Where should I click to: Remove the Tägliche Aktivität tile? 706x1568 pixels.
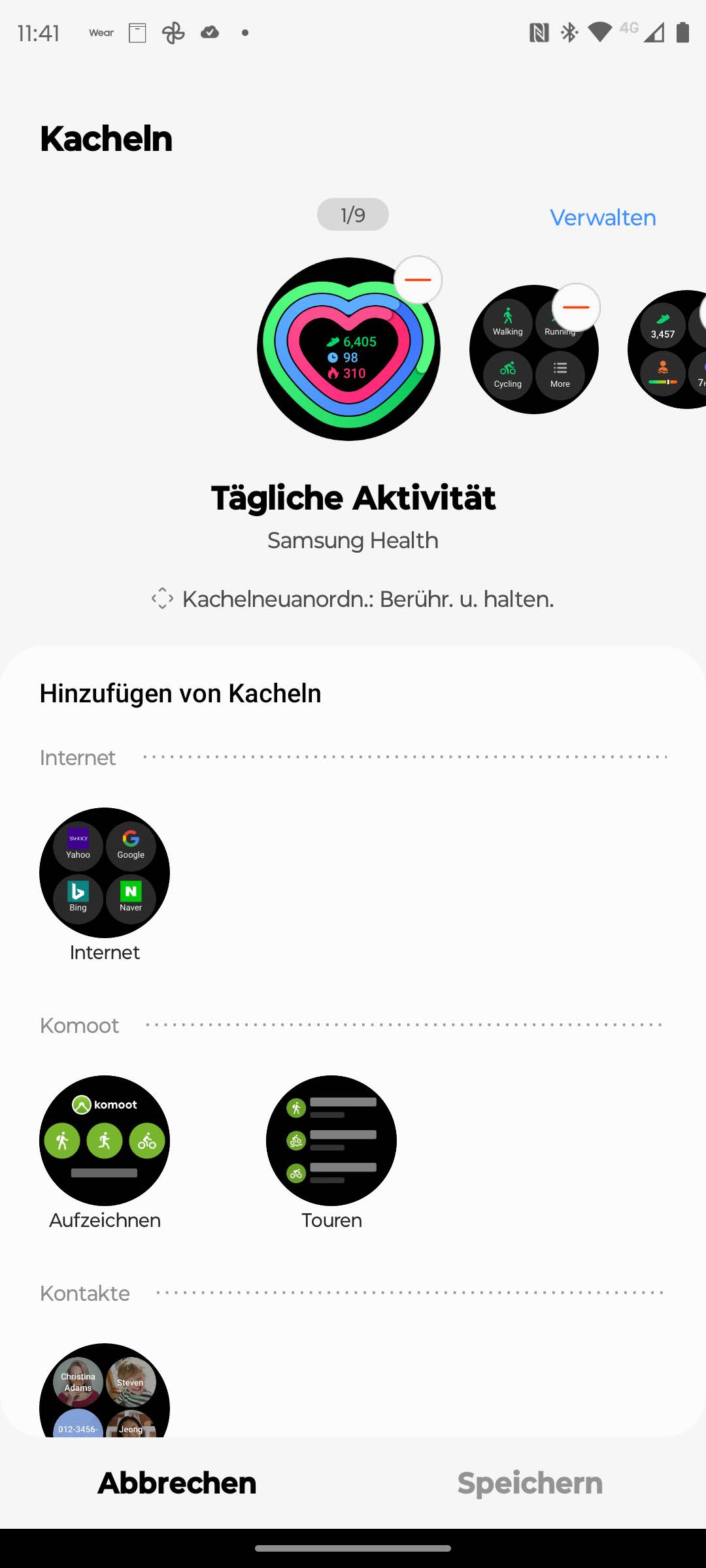418,280
